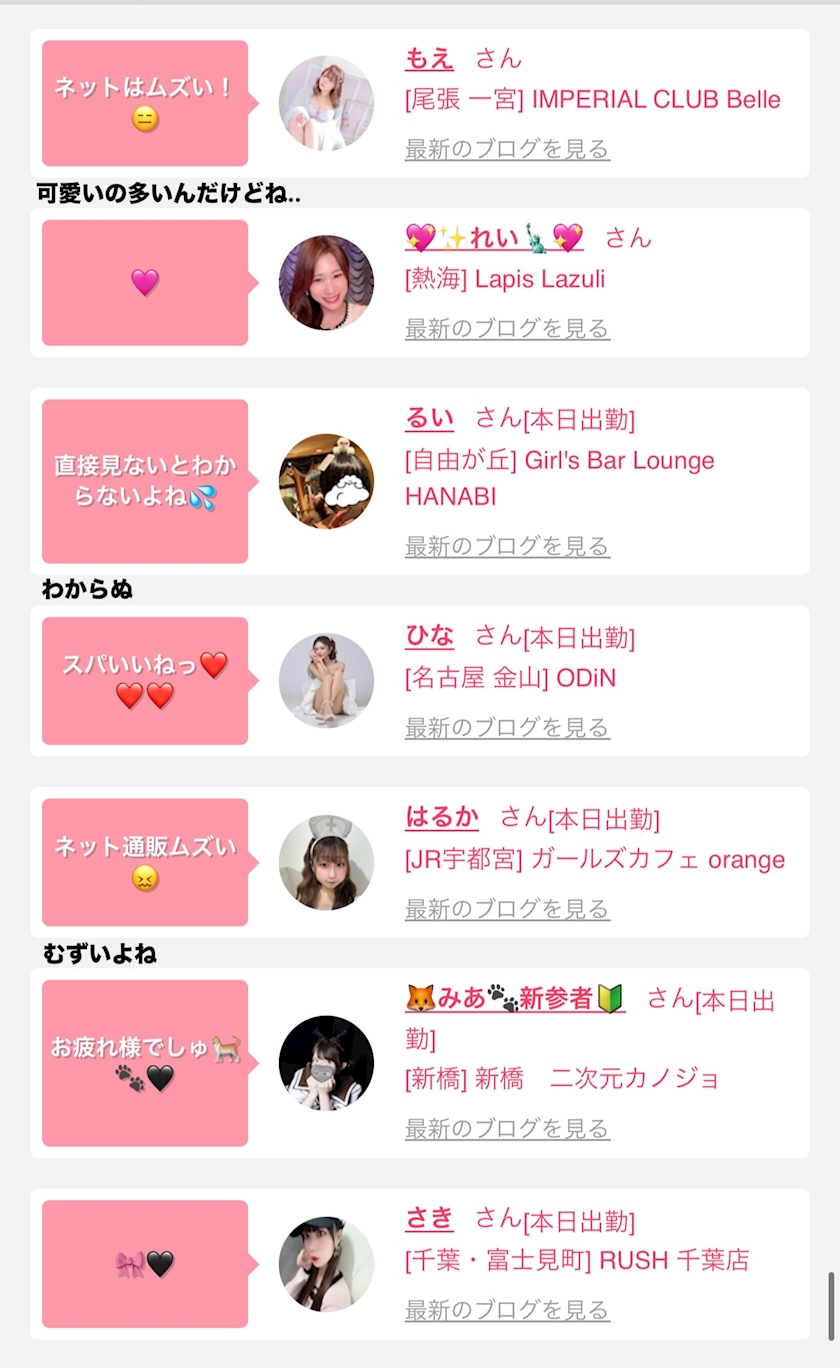Tap ひな's round profile photo
The width and height of the screenshot is (840, 1368).
coord(326,680)
